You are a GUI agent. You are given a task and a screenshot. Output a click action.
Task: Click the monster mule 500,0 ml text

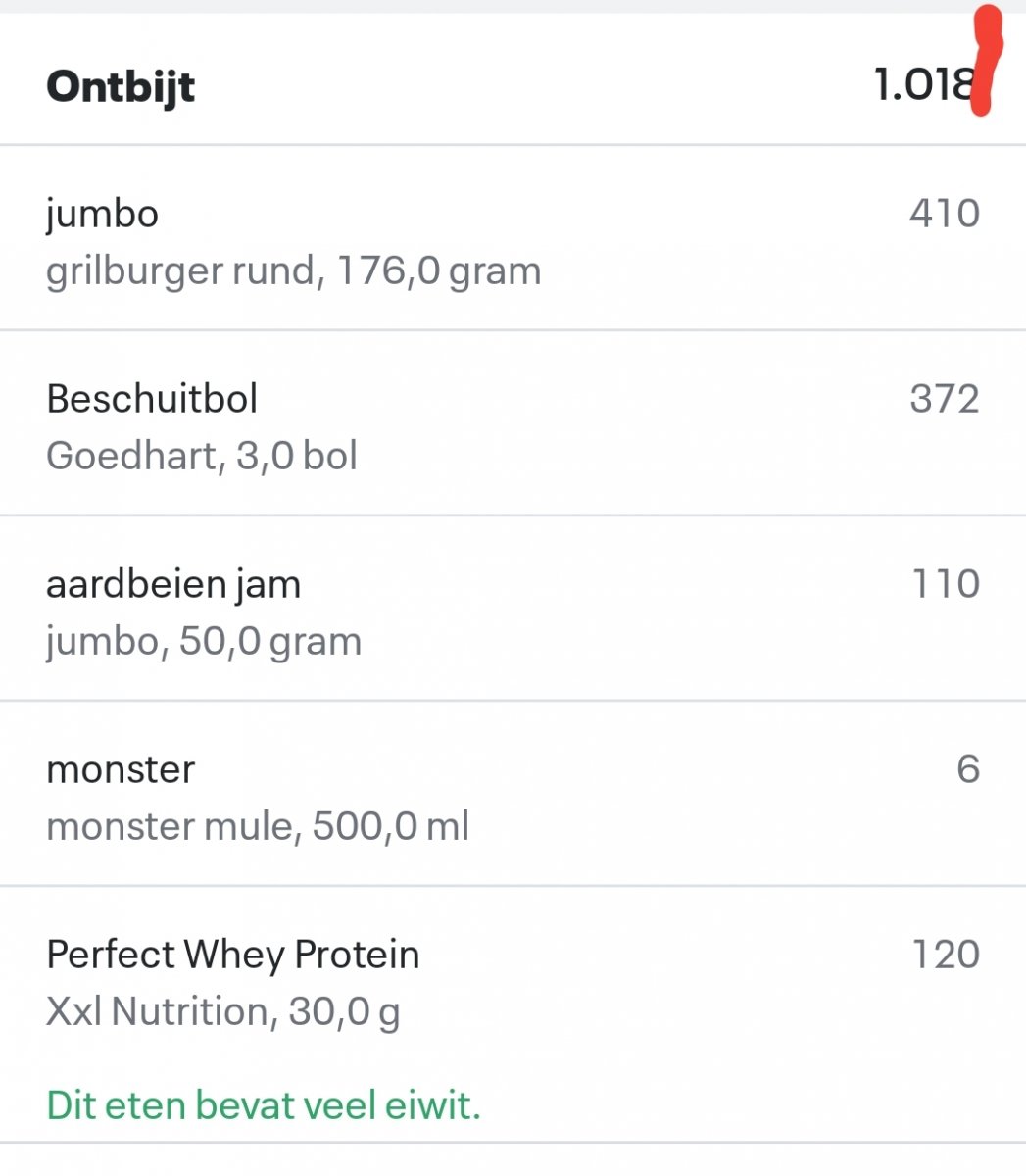[259, 826]
